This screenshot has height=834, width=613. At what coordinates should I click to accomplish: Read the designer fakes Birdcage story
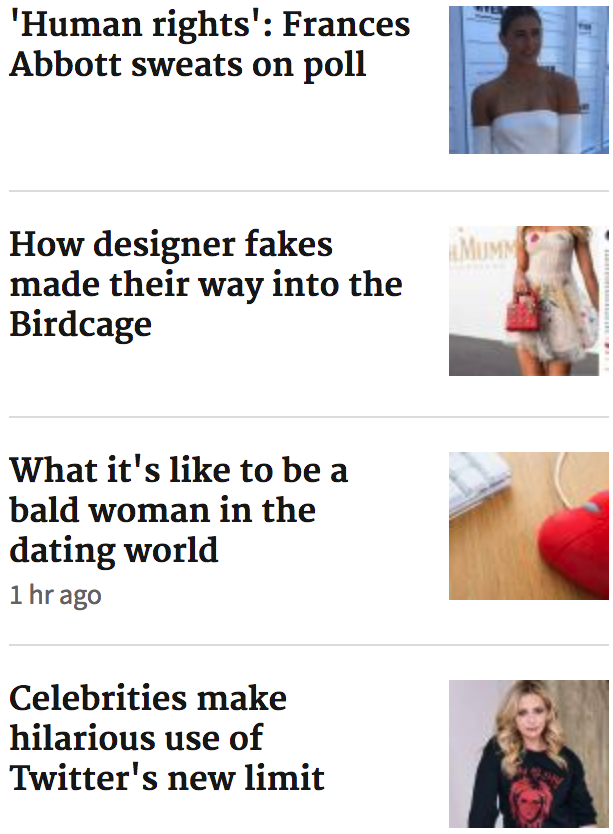point(205,284)
